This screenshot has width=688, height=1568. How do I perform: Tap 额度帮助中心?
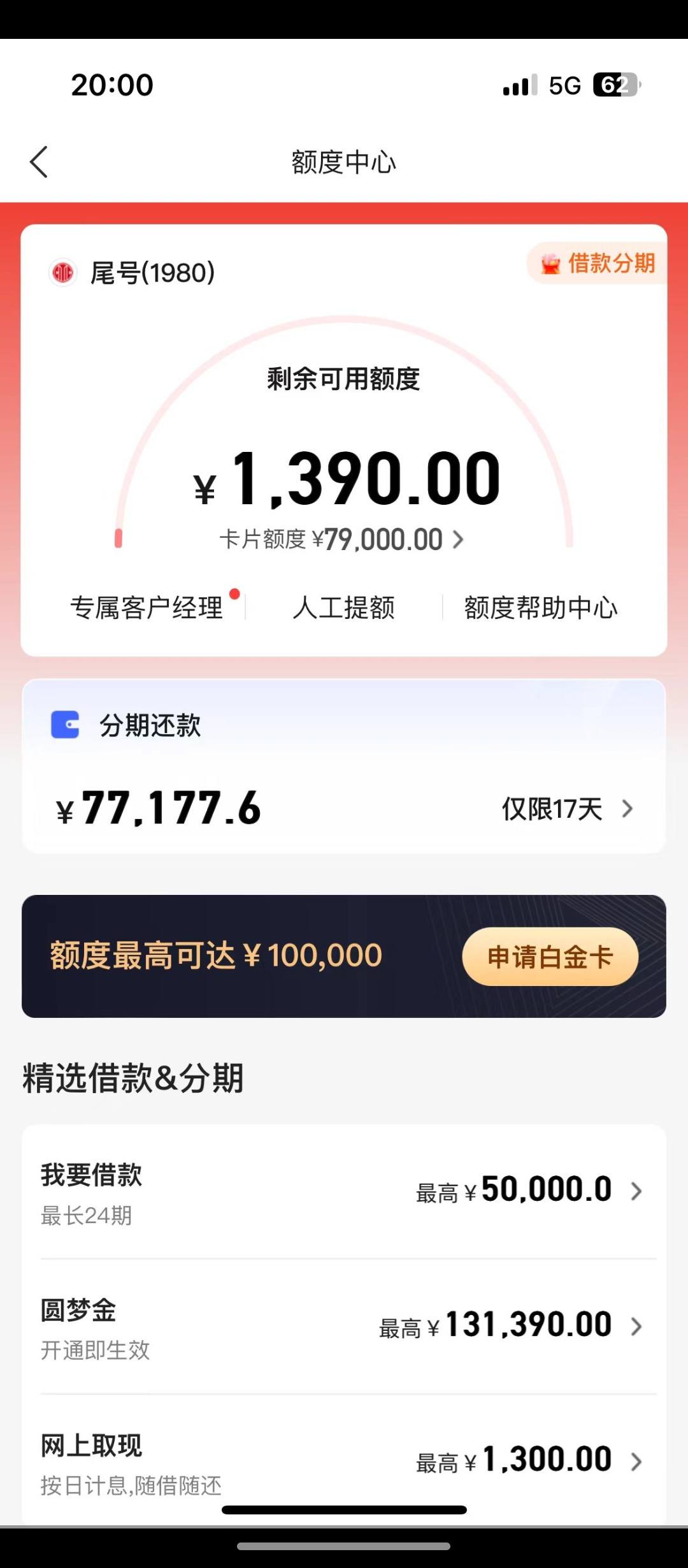[540, 607]
